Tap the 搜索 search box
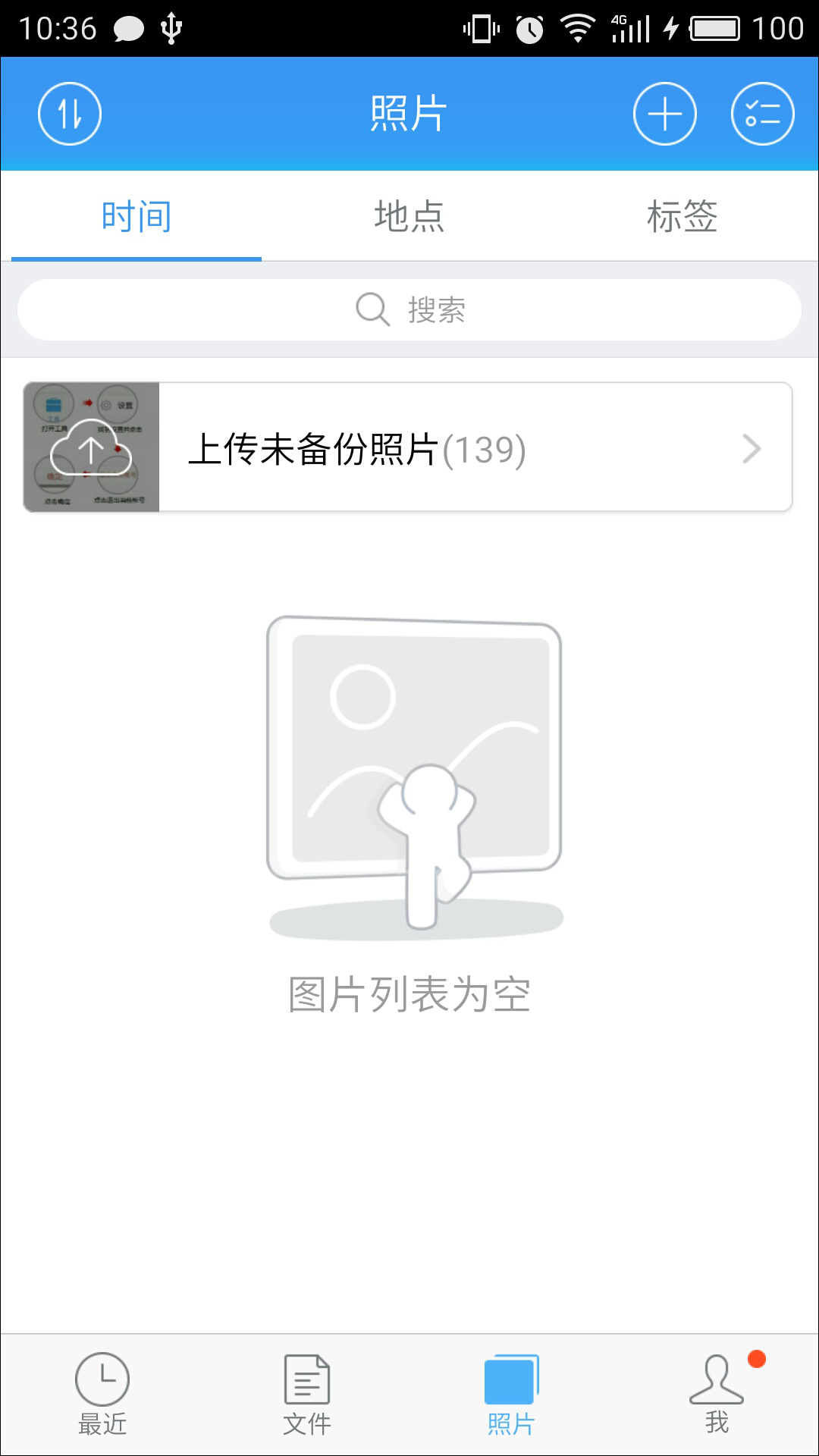819x1456 pixels. 409,309
